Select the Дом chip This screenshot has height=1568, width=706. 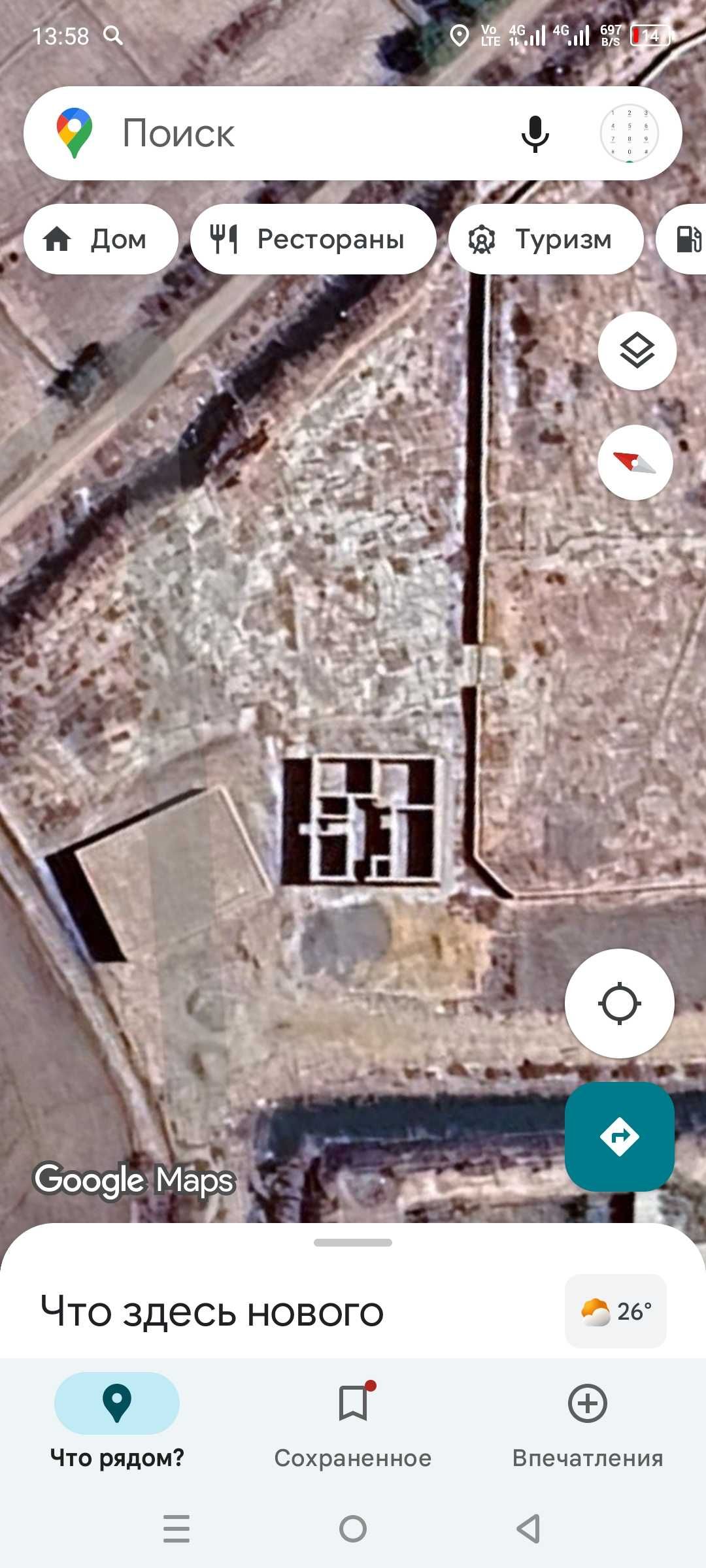[x=101, y=239]
